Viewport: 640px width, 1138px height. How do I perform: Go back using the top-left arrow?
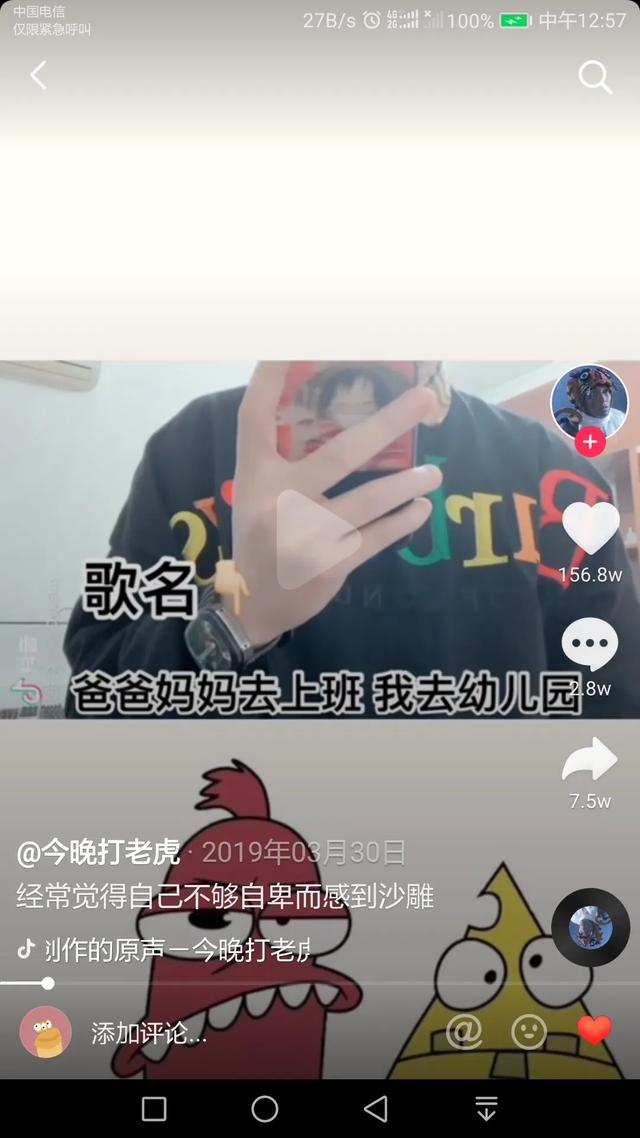pyautogui.click(x=38, y=76)
